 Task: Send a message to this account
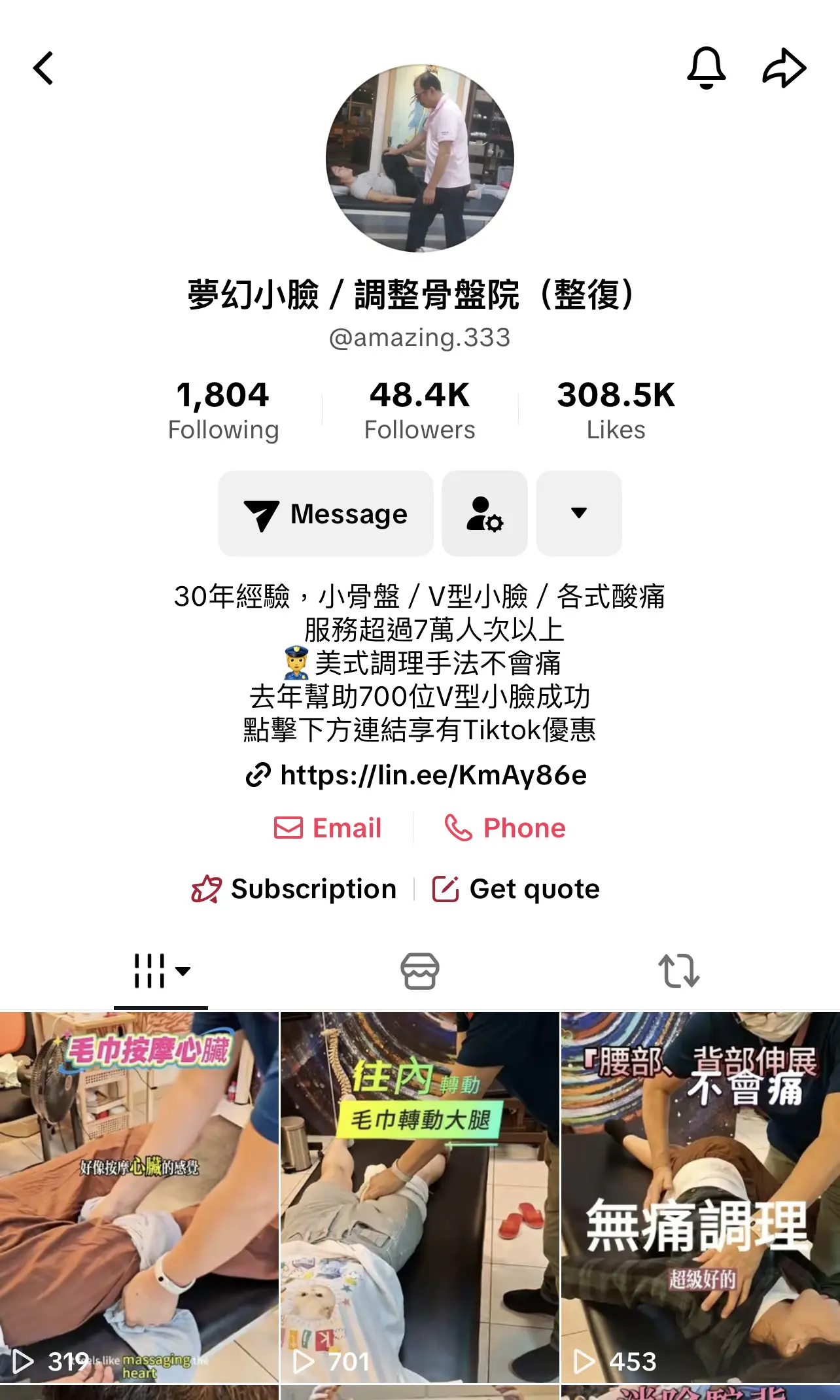click(326, 514)
